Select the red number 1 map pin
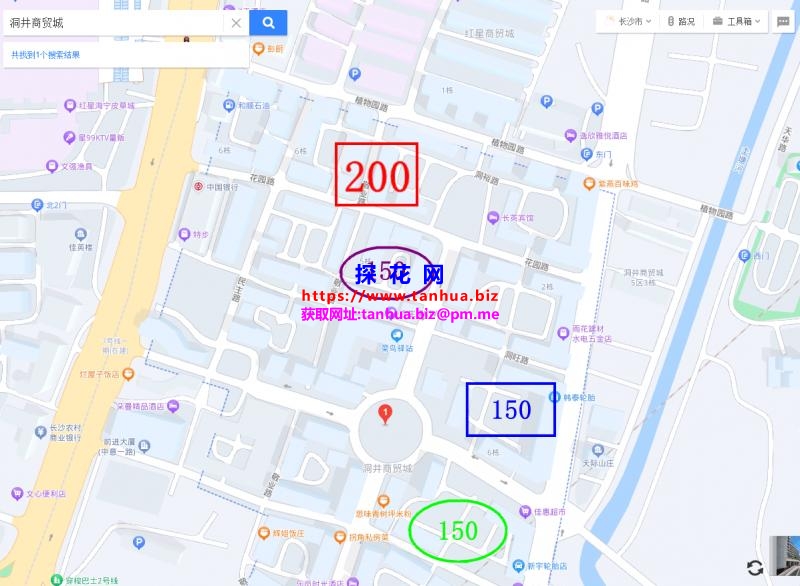The height and width of the screenshot is (586, 800). (384, 413)
